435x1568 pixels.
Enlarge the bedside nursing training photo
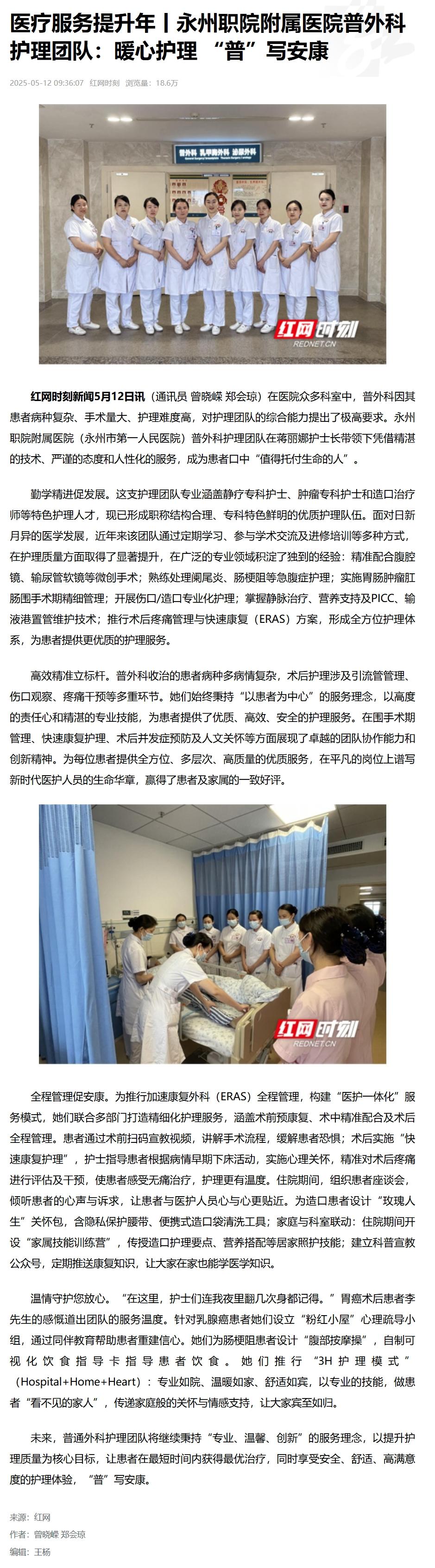tap(212, 934)
